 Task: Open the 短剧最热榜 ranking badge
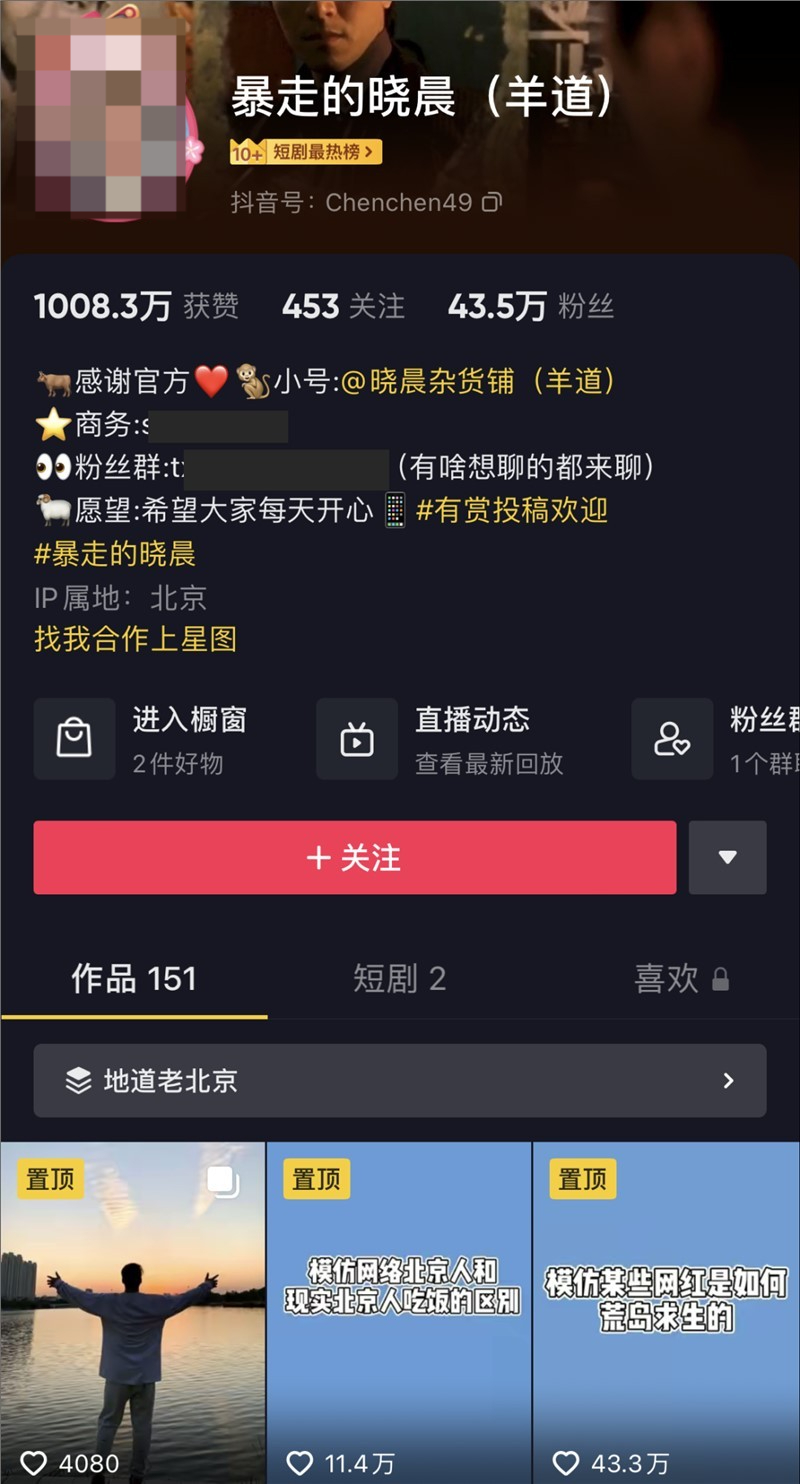point(306,152)
